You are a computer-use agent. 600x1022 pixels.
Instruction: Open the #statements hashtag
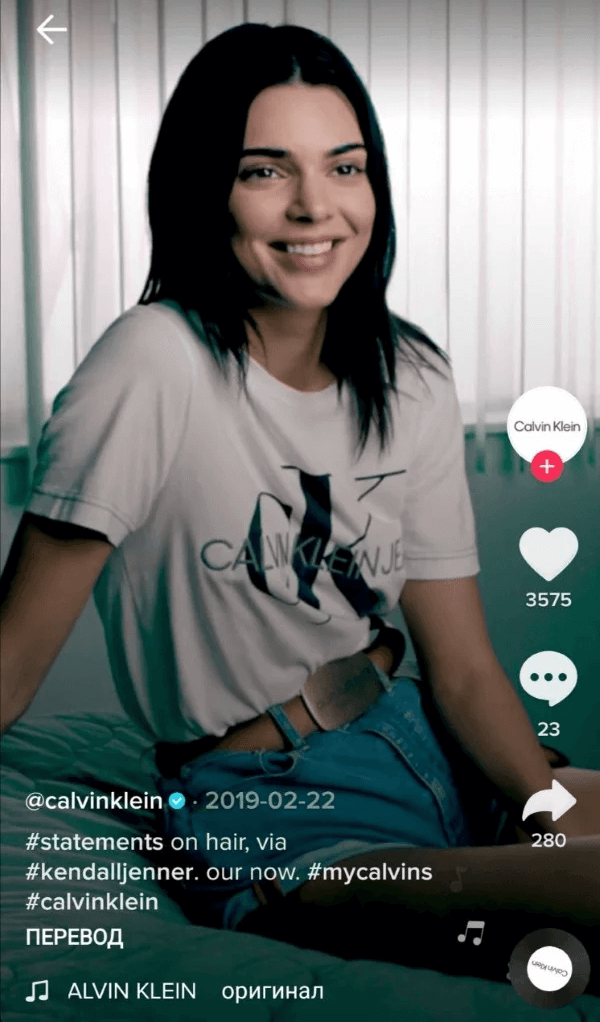(x=94, y=841)
